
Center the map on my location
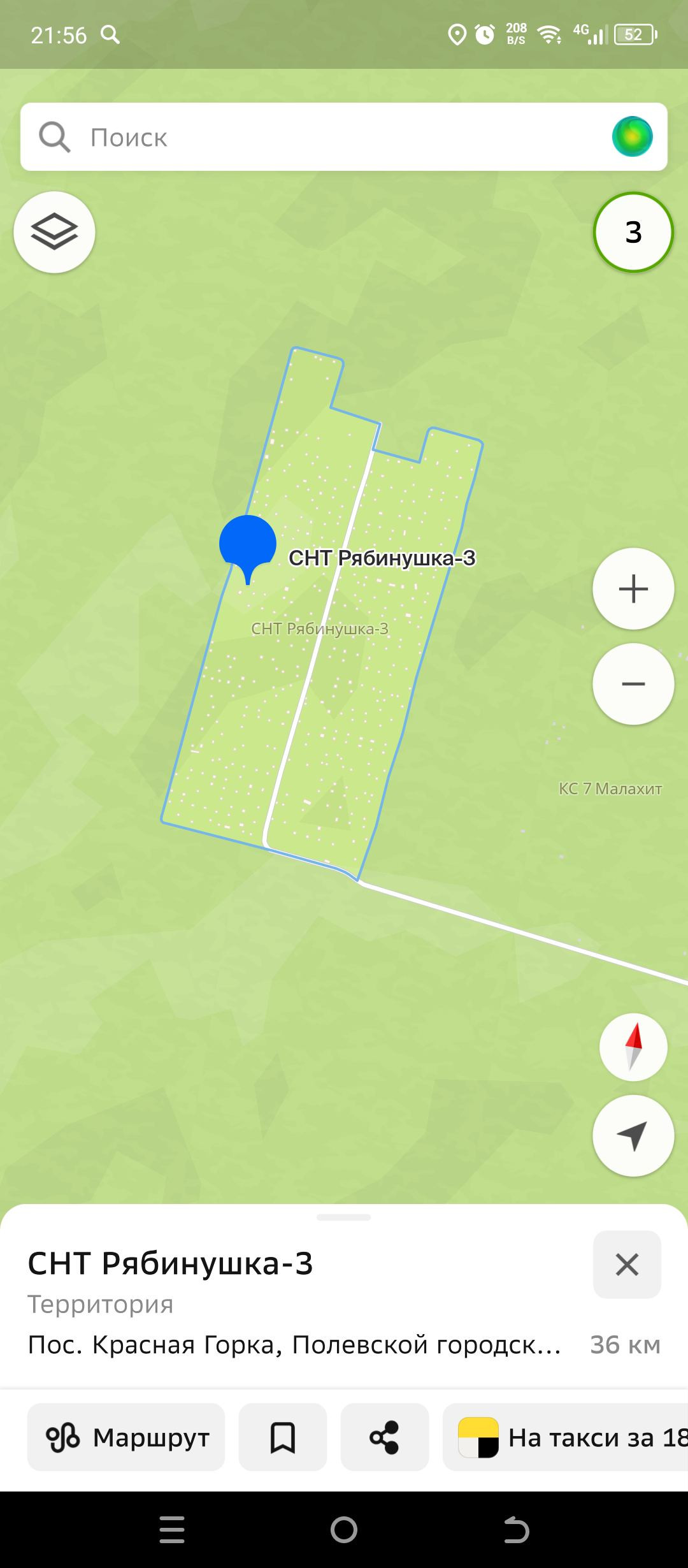pos(633,1136)
